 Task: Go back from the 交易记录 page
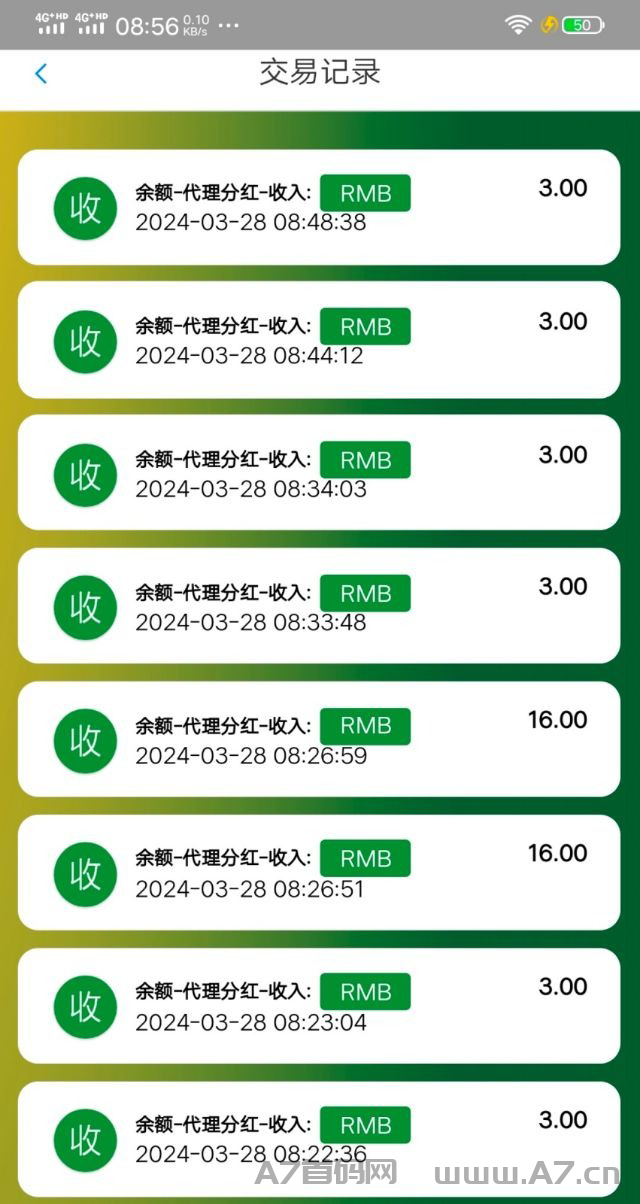tap(41, 73)
